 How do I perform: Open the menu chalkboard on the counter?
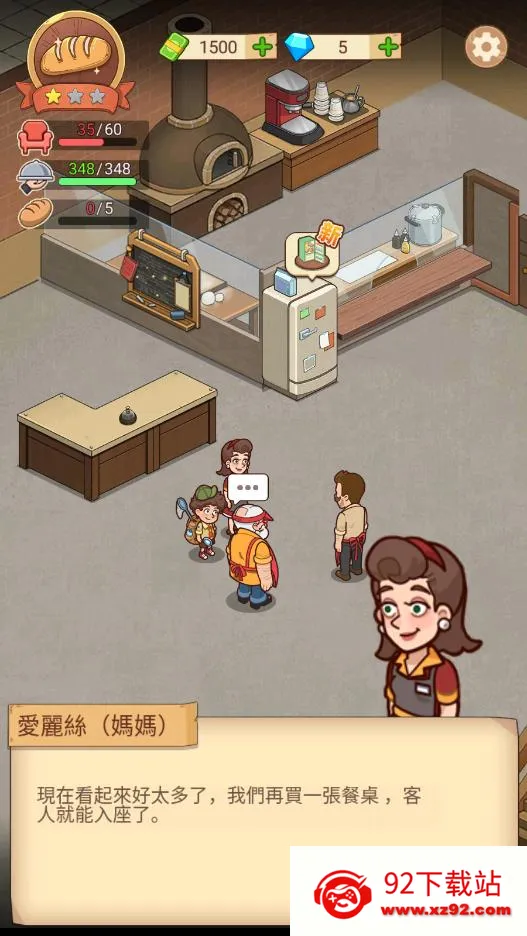click(162, 281)
